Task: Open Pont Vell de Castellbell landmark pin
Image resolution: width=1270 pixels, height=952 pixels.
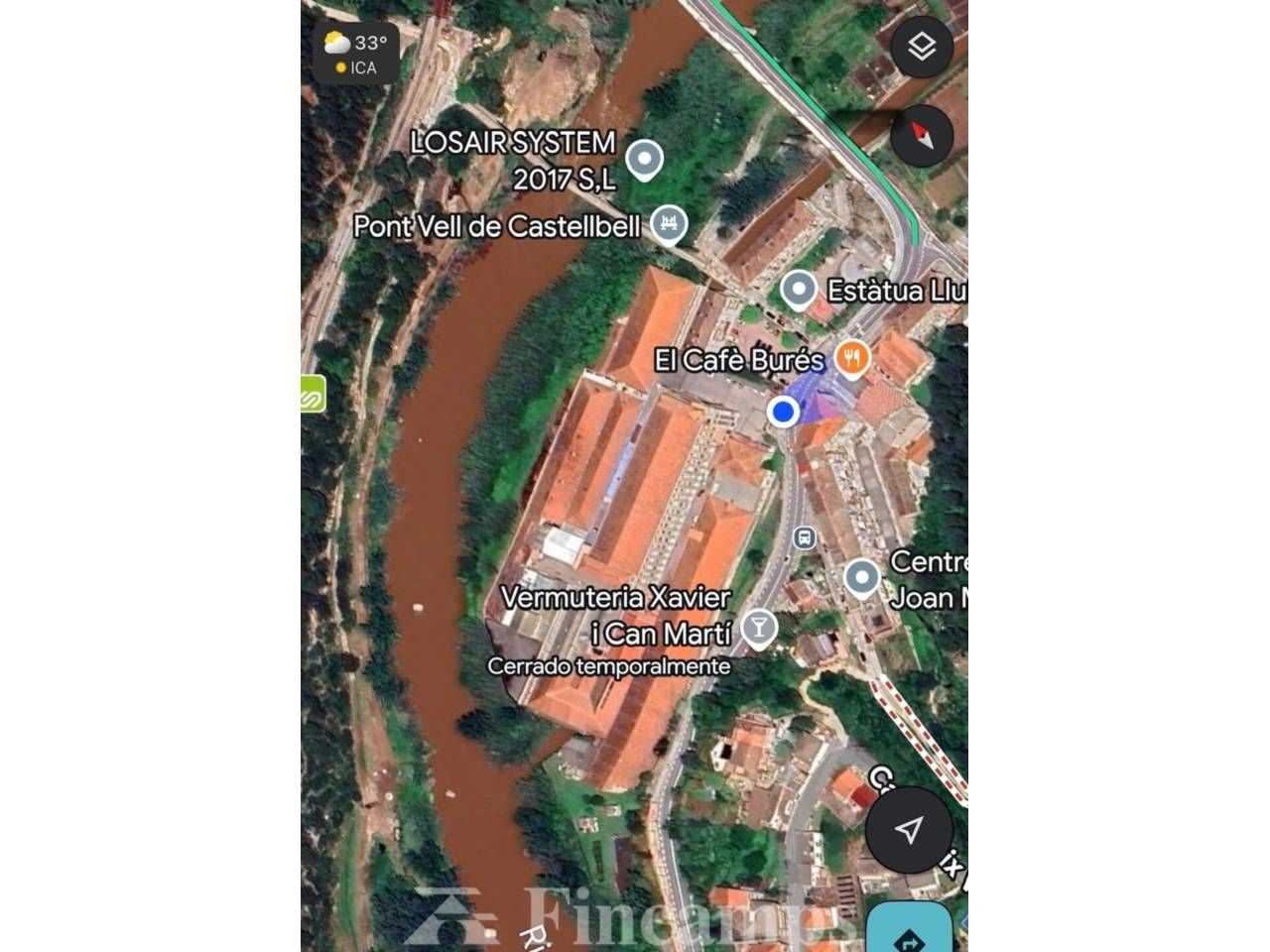Action: [x=670, y=224]
